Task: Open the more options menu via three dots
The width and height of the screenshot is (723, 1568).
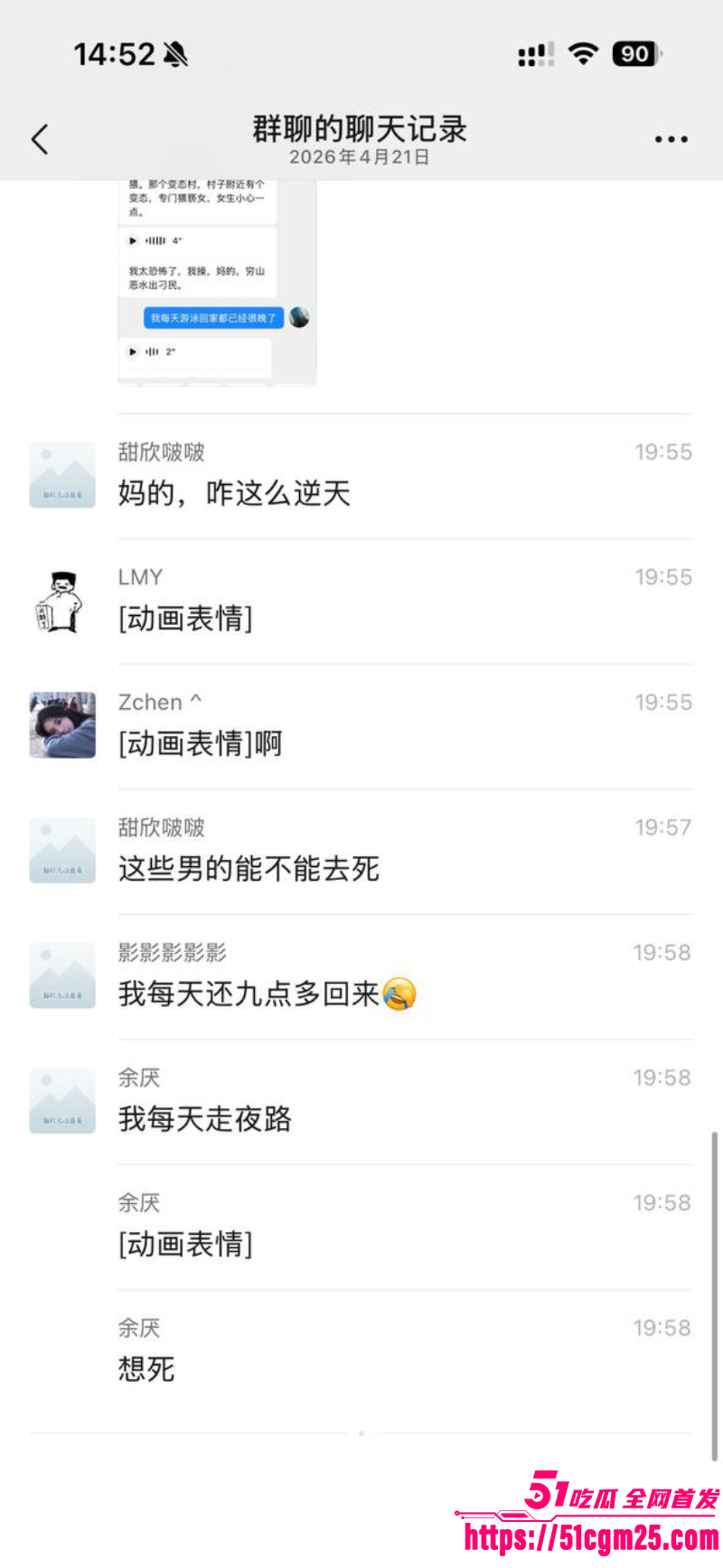Action: coord(671,138)
